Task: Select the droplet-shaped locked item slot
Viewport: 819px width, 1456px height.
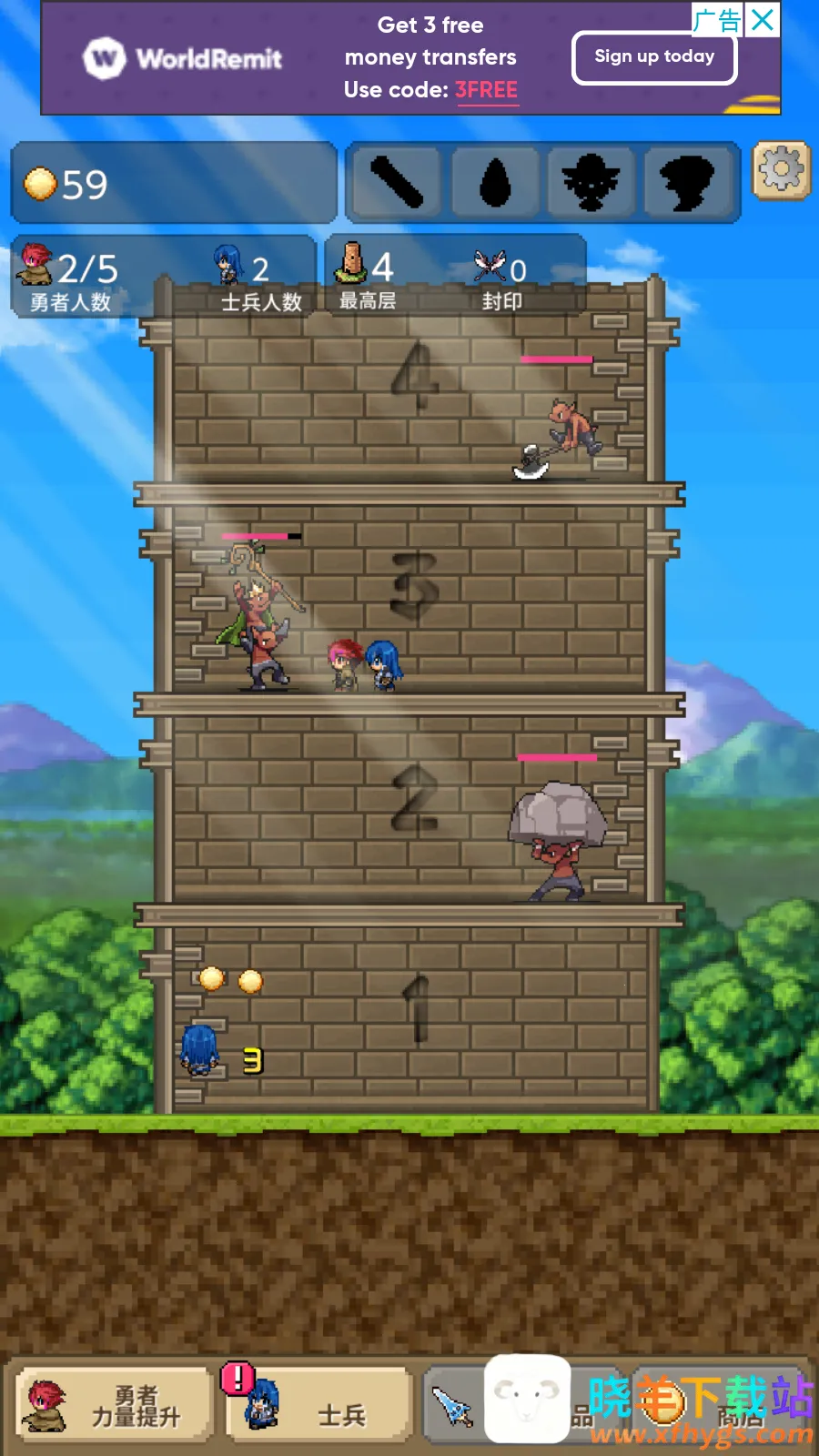Action: (495, 182)
